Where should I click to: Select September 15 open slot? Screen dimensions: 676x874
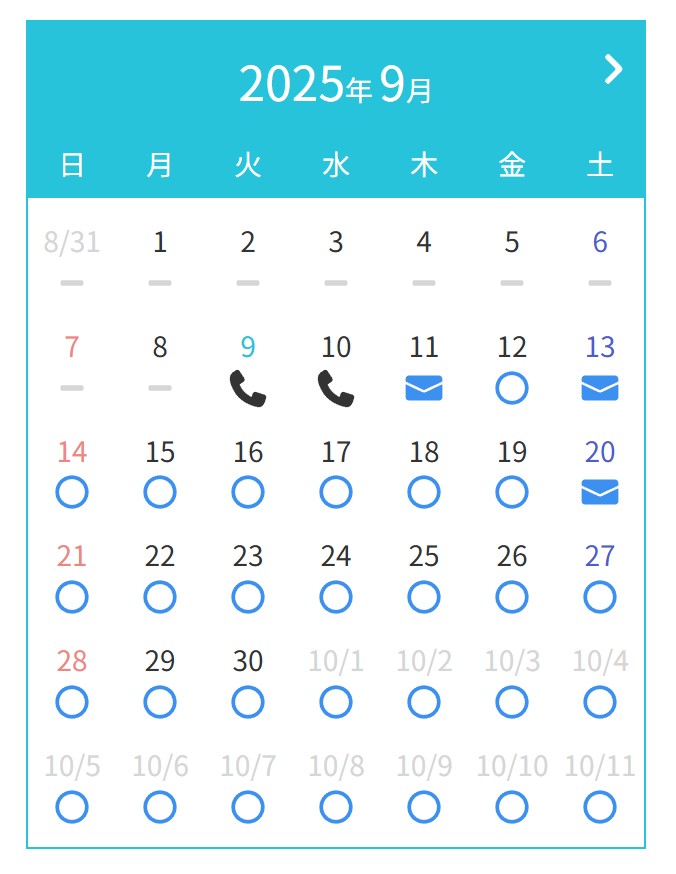click(x=160, y=492)
